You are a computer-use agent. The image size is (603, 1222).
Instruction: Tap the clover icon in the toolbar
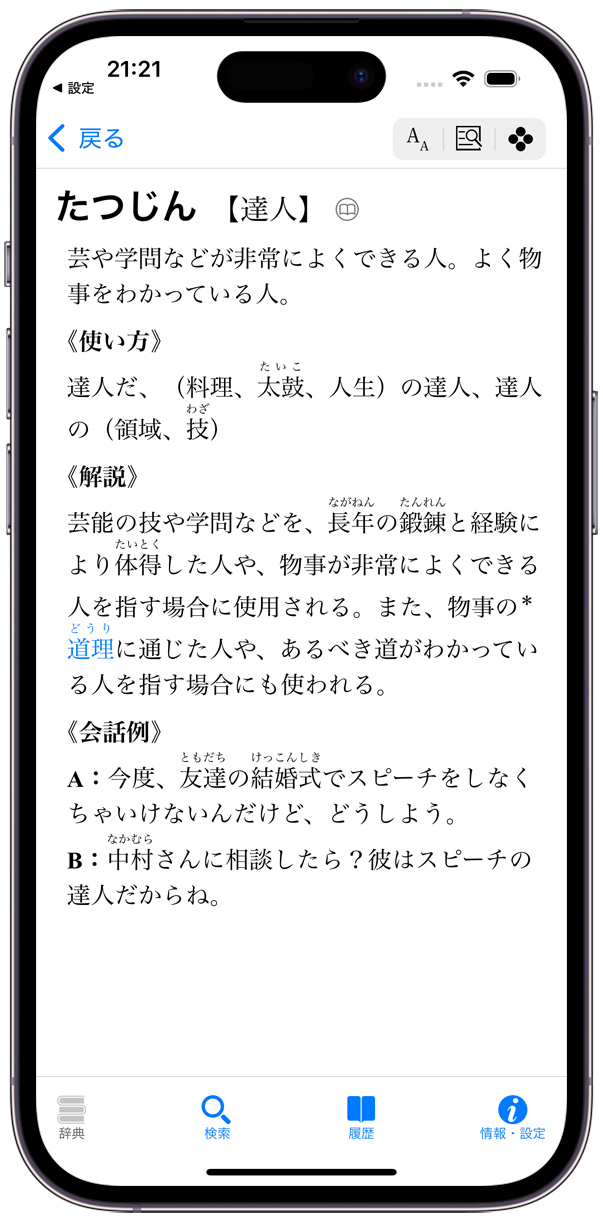(520, 139)
